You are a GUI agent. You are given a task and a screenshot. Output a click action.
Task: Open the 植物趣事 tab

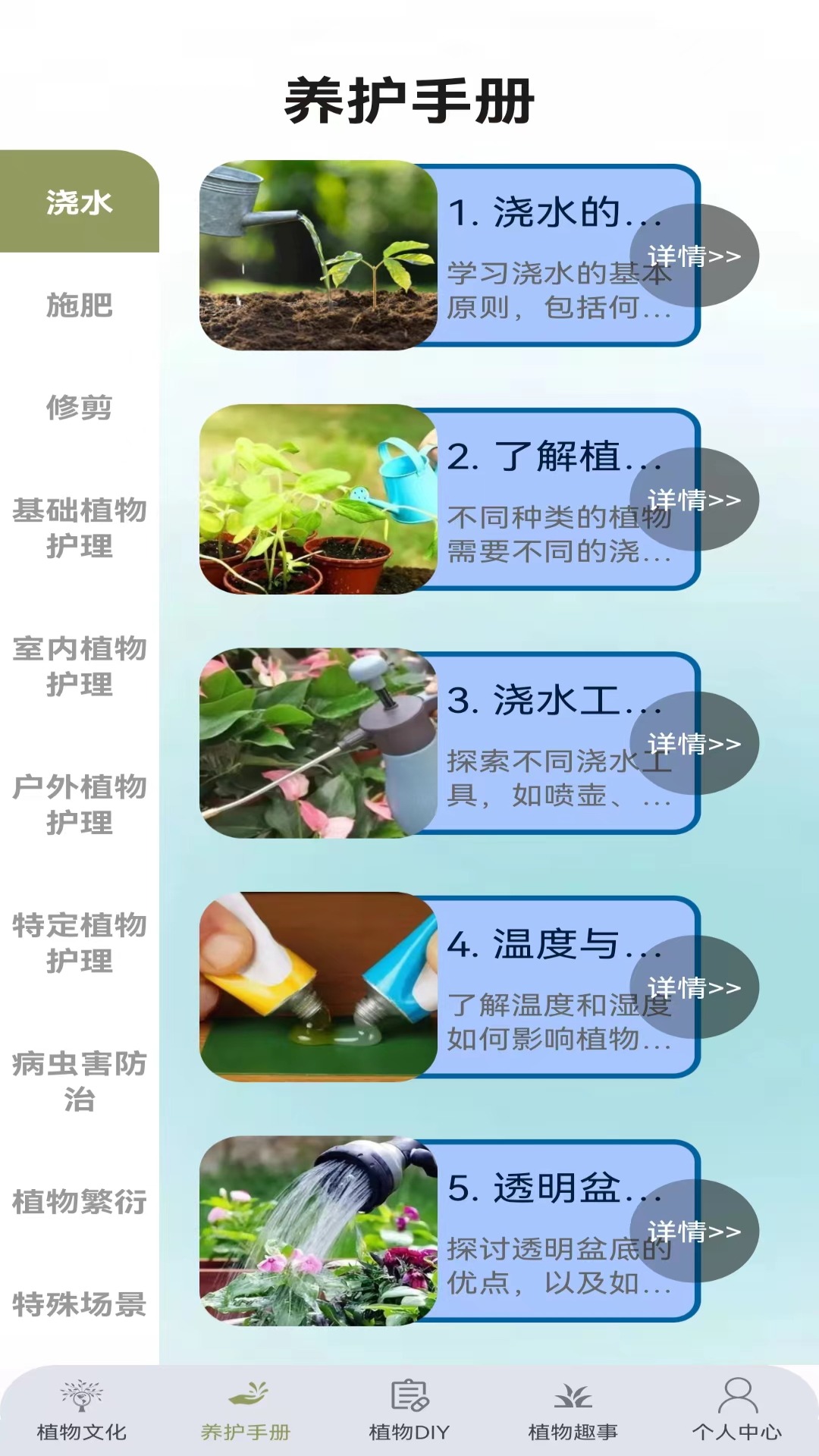click(x=573, y=1410)
